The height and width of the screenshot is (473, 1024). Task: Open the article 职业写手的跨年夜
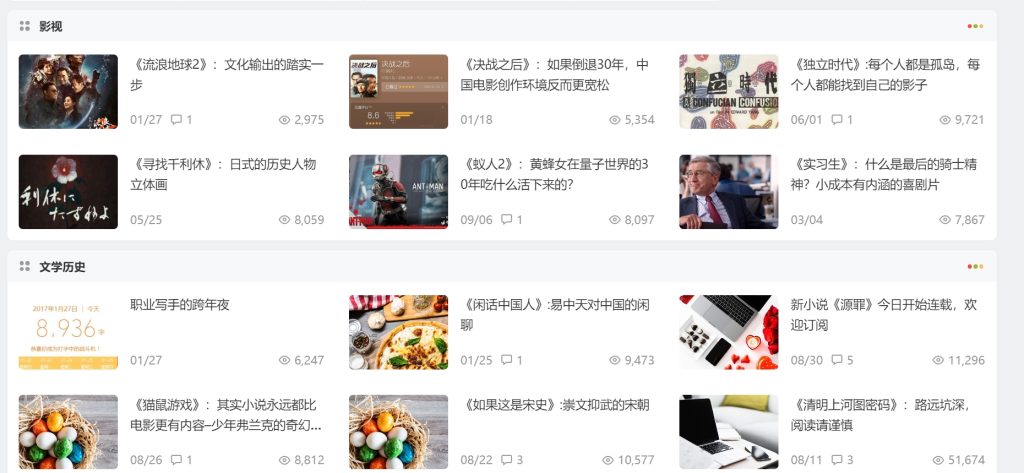click(x=180, y=305)
